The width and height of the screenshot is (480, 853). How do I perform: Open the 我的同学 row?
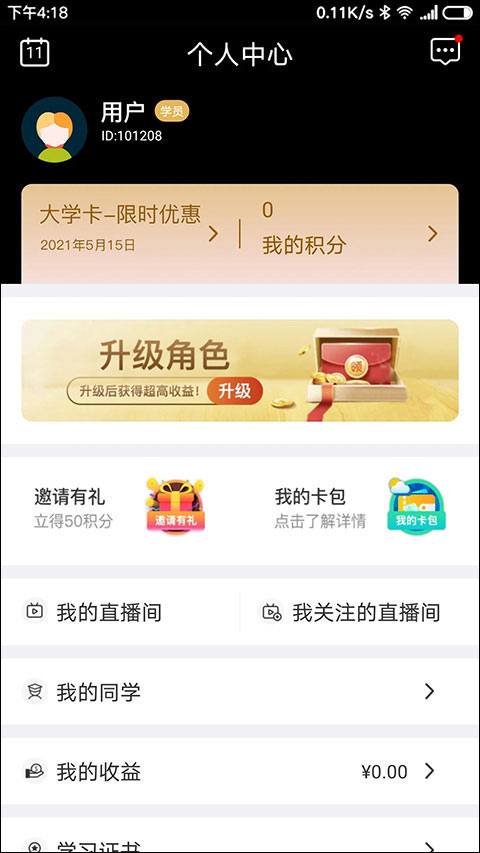coord(240,692)
